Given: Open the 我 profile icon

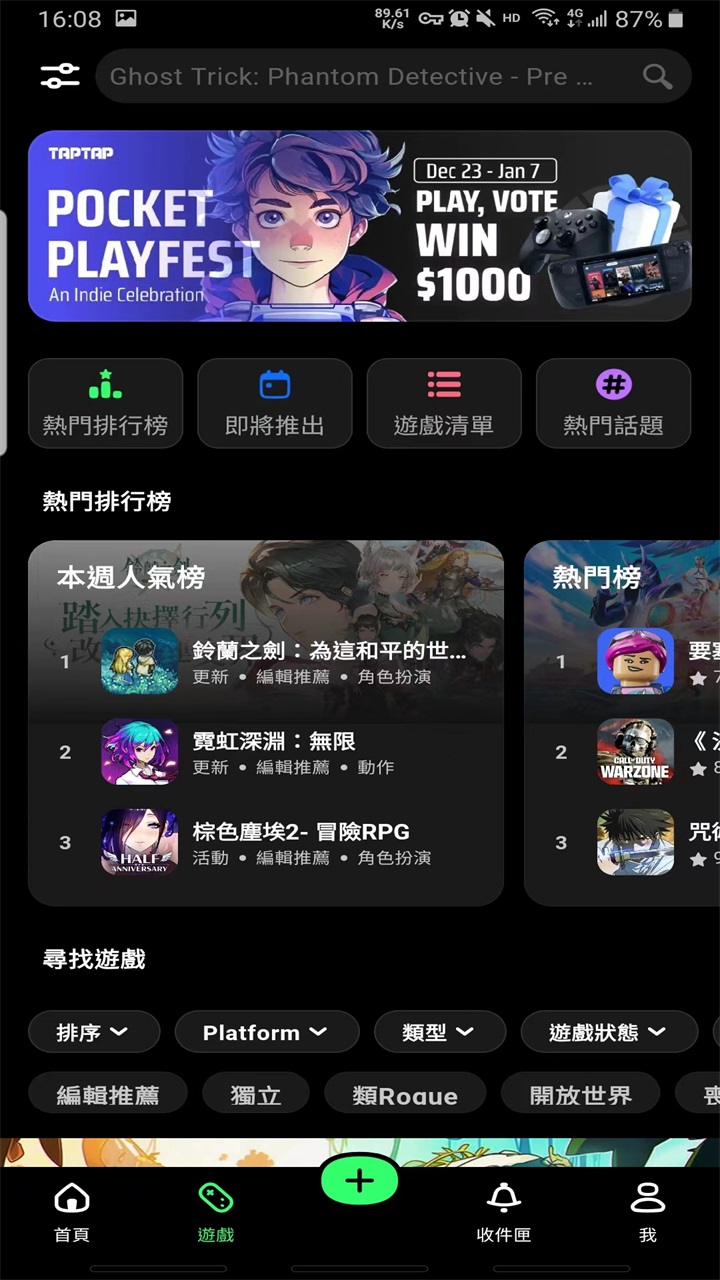Looking at the screenshot, I should (x=647, y=1199).
